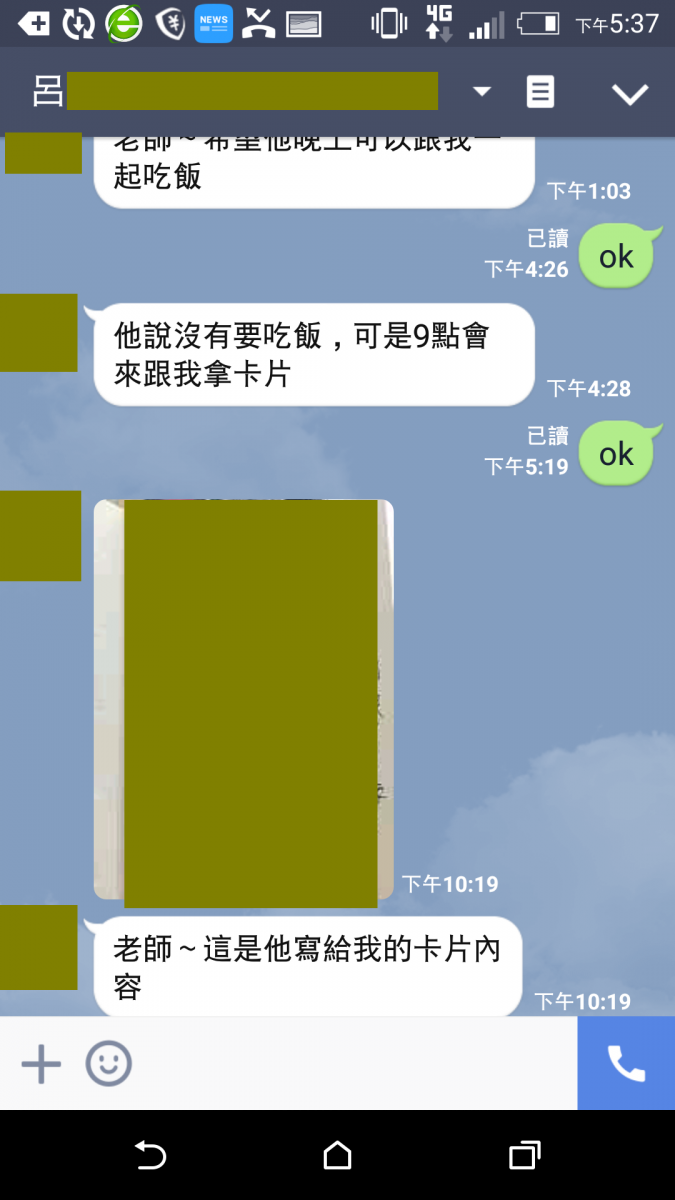Start a voice call with phone button
675x1200 pixels.
click(x=626, y=1064)
